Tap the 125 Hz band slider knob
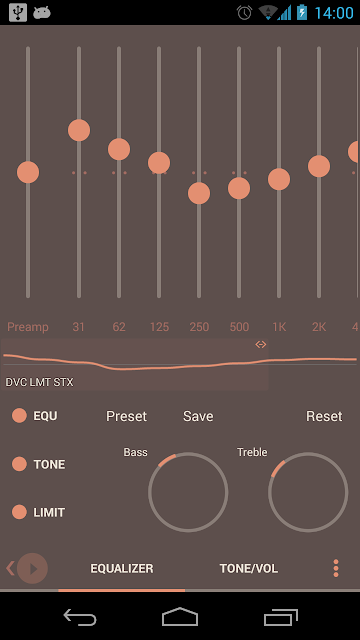Image resolution: width=360 pixels, height=640 pixels. coord(159,163)
